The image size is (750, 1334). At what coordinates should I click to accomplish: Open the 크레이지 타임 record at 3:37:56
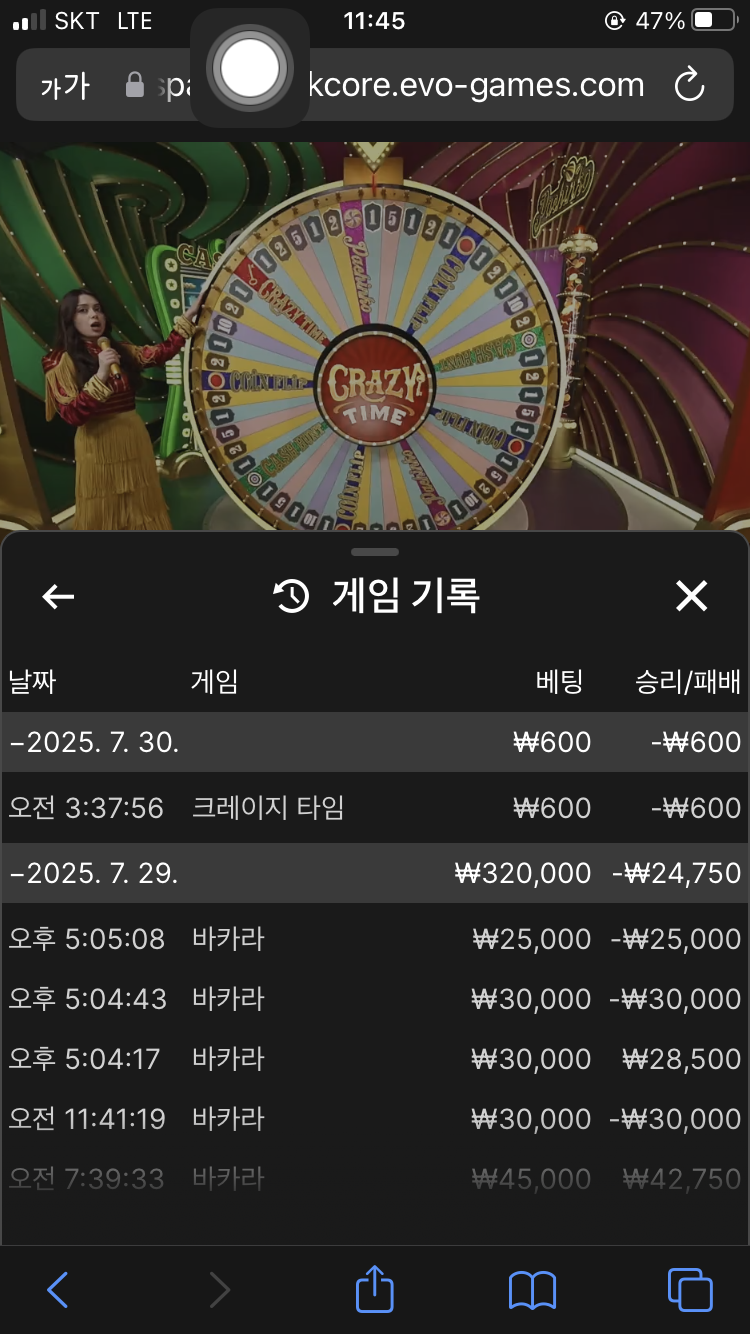[x=374, y=808]
